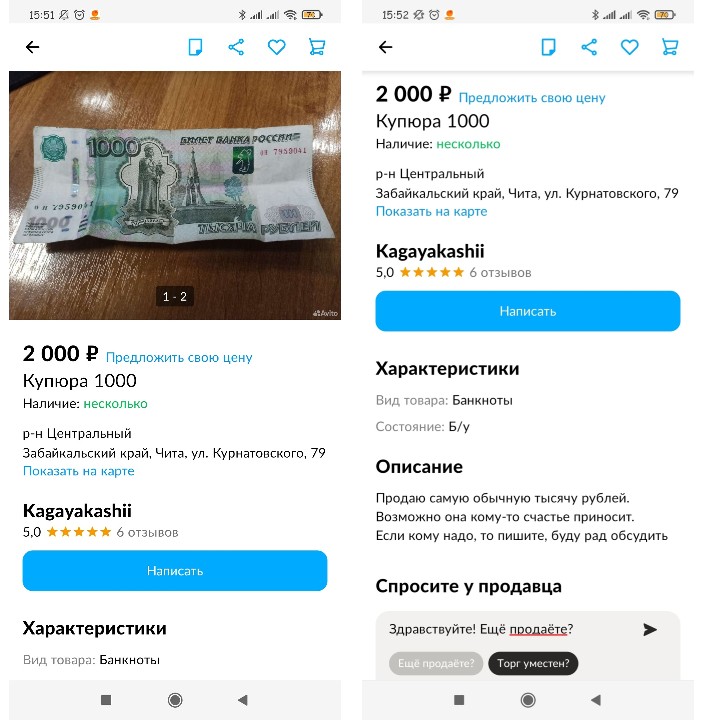
Task: Open seller Kagayakashii's profile under the banknote photo screen
Action: (77, 511)
